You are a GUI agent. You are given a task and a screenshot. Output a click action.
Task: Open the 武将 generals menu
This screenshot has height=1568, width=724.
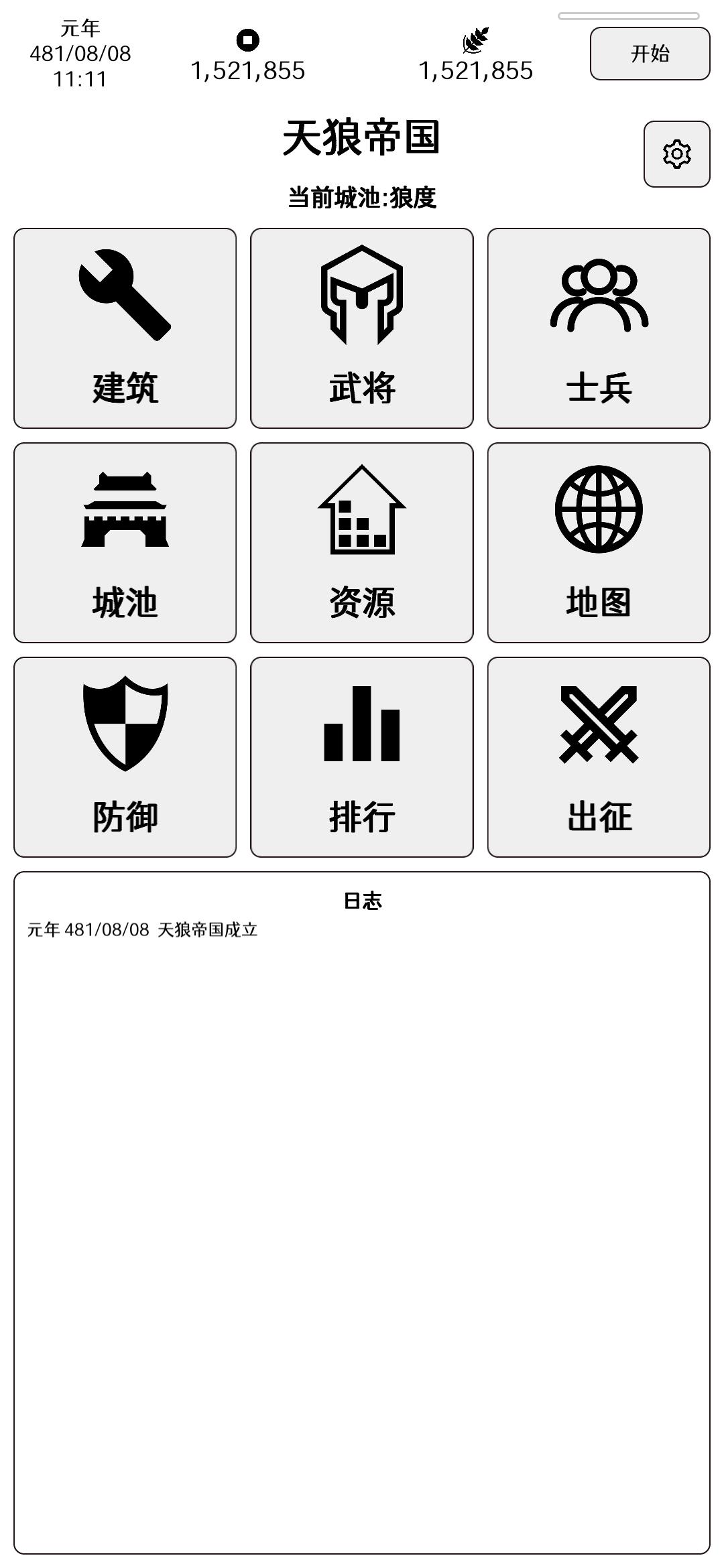click(x=362, y=328)
